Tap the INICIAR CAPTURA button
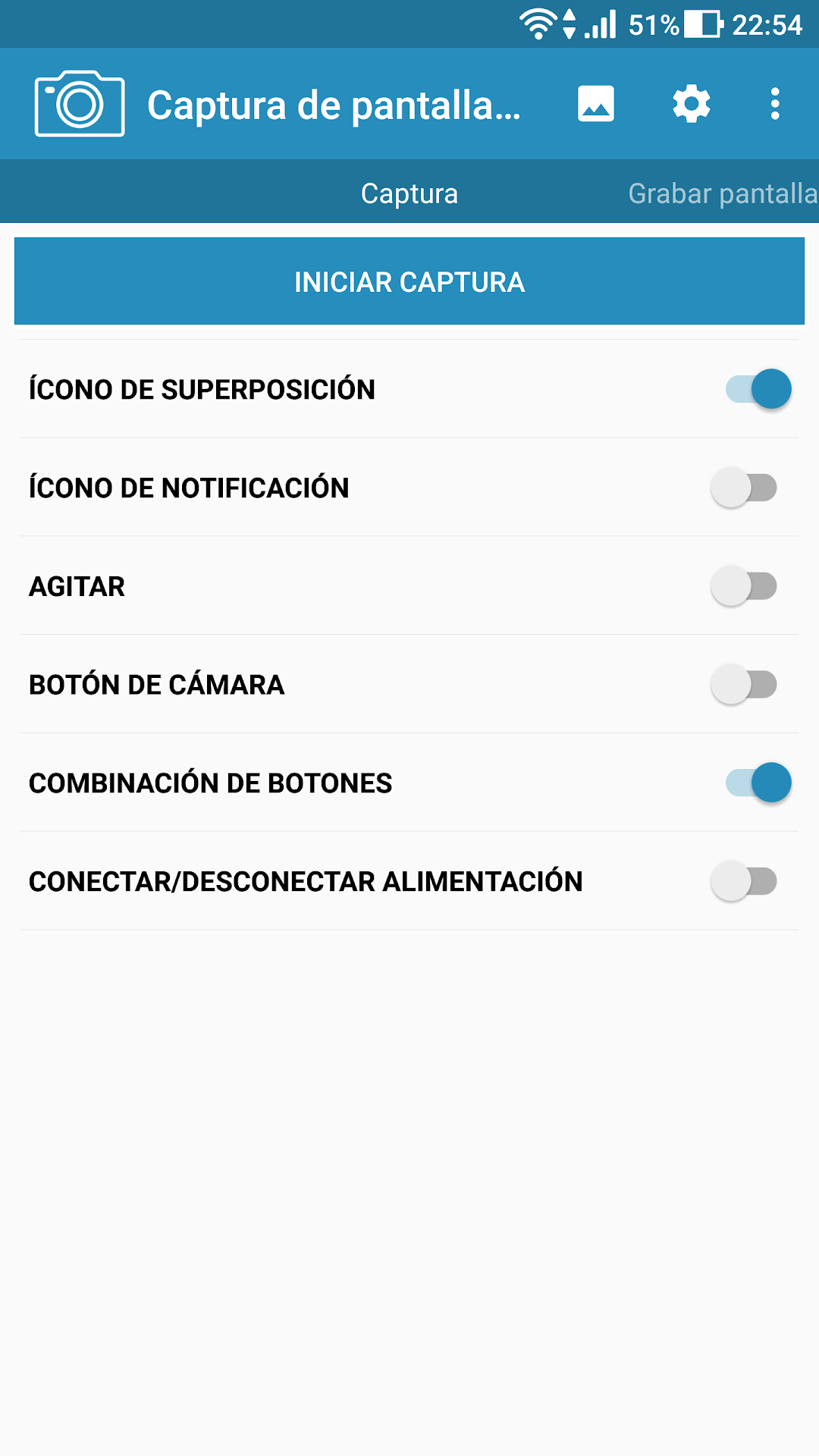The height and width of the screenshot is (1456, 819). pos(409,281)
